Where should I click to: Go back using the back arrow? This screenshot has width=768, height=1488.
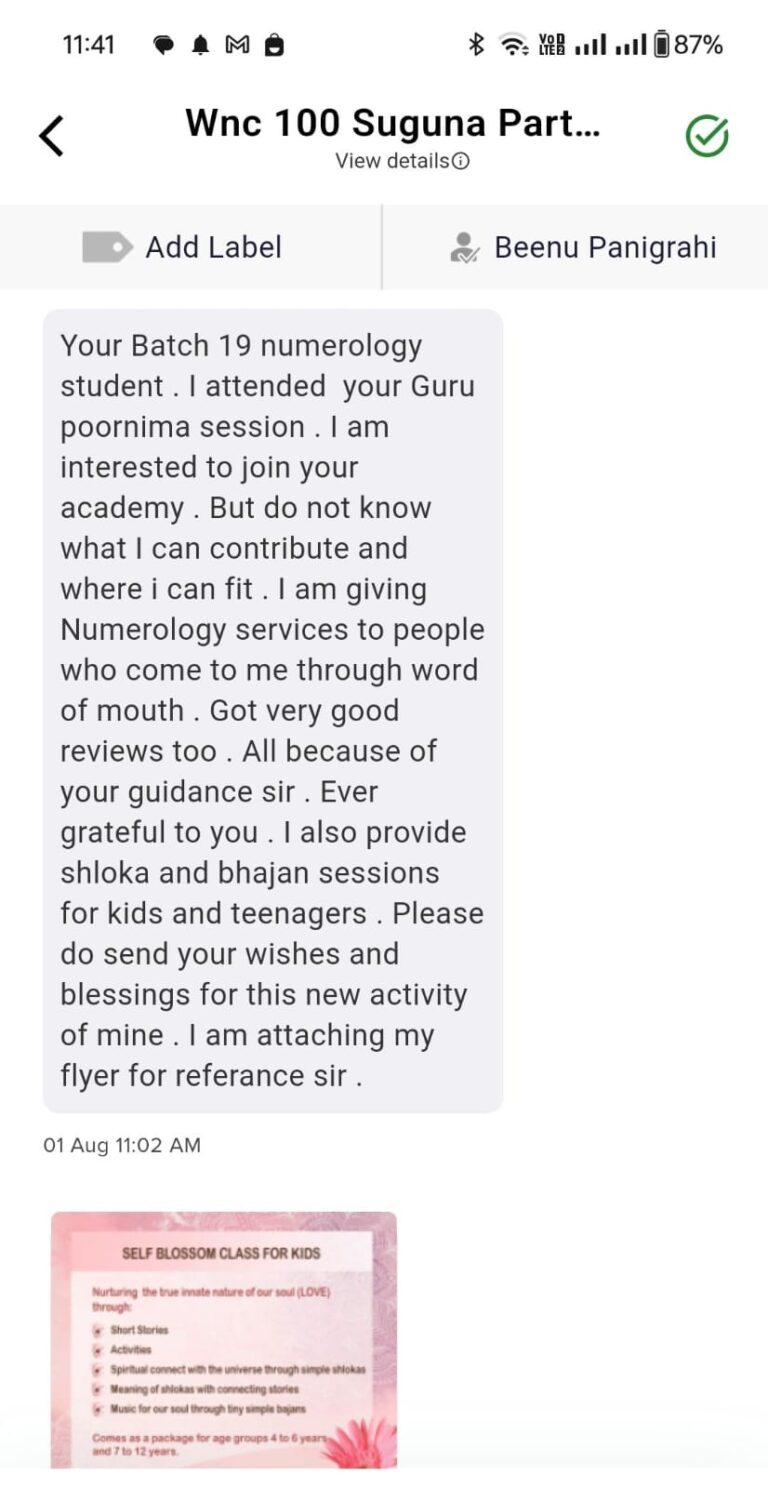[x=51, y=136]
